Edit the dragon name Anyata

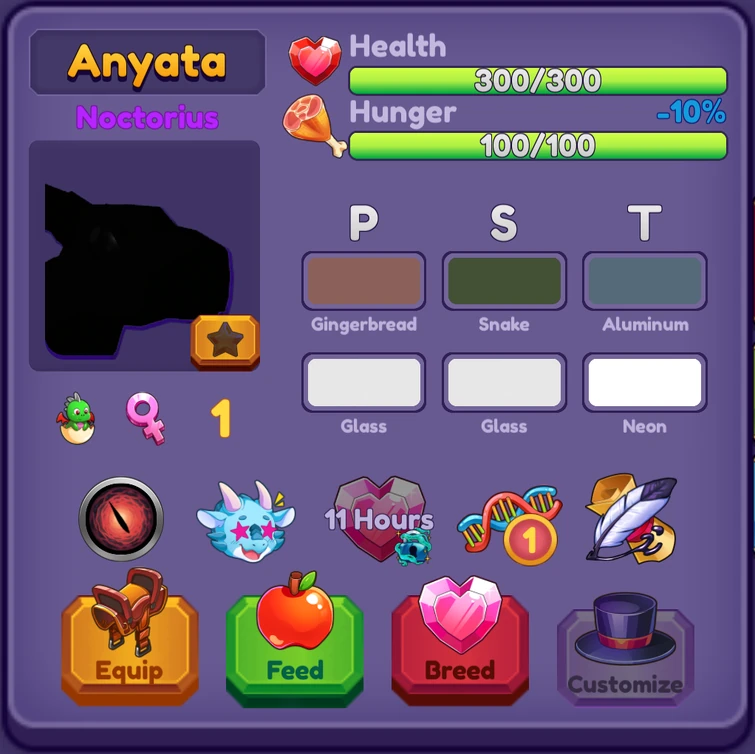click(147, 63)
